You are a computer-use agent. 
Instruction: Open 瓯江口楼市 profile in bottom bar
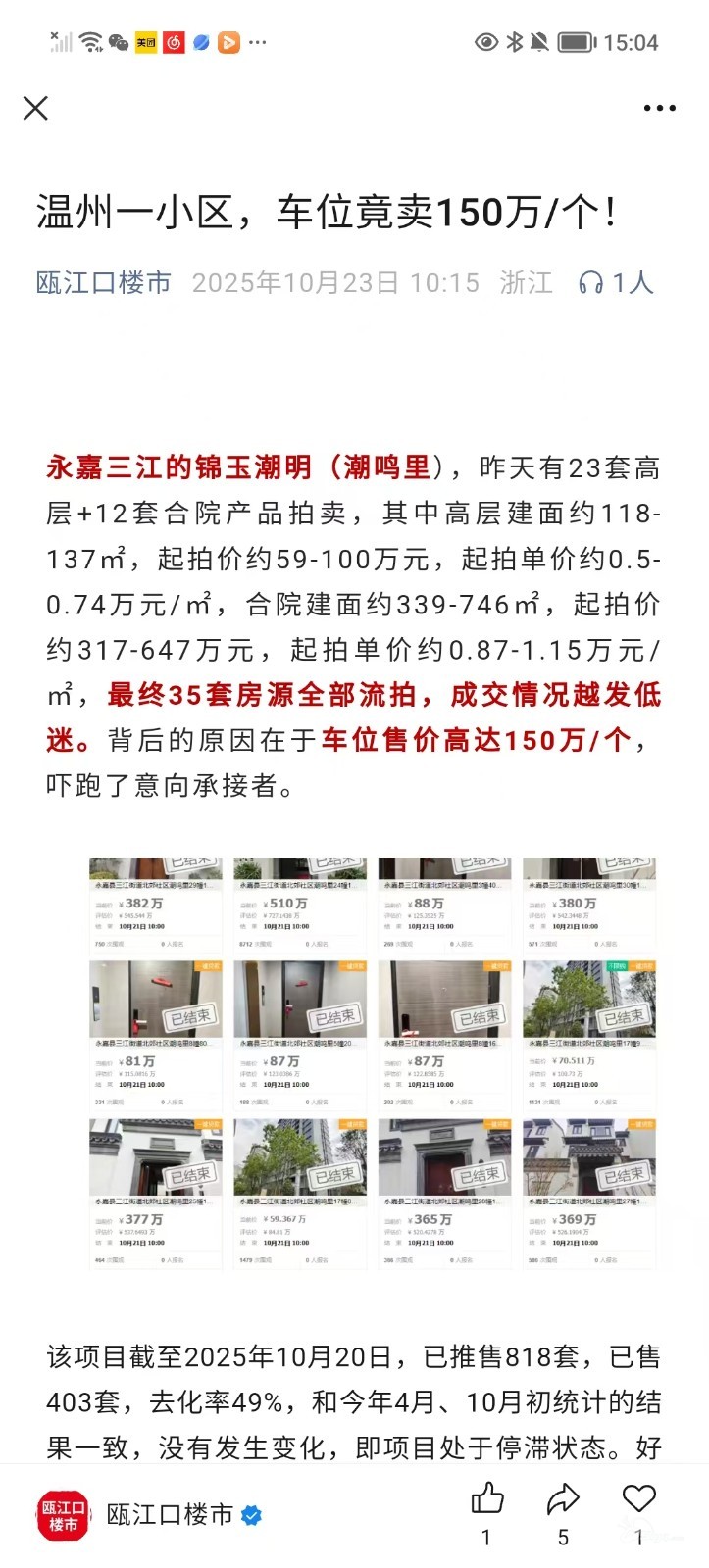pos(169,1514)
